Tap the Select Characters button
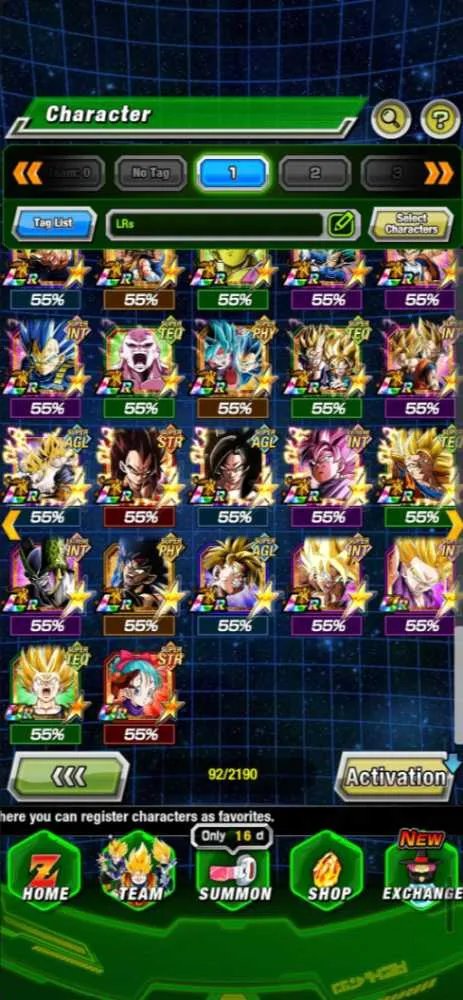This screenshot has height=1000, width=463. (x=411, y=224)
